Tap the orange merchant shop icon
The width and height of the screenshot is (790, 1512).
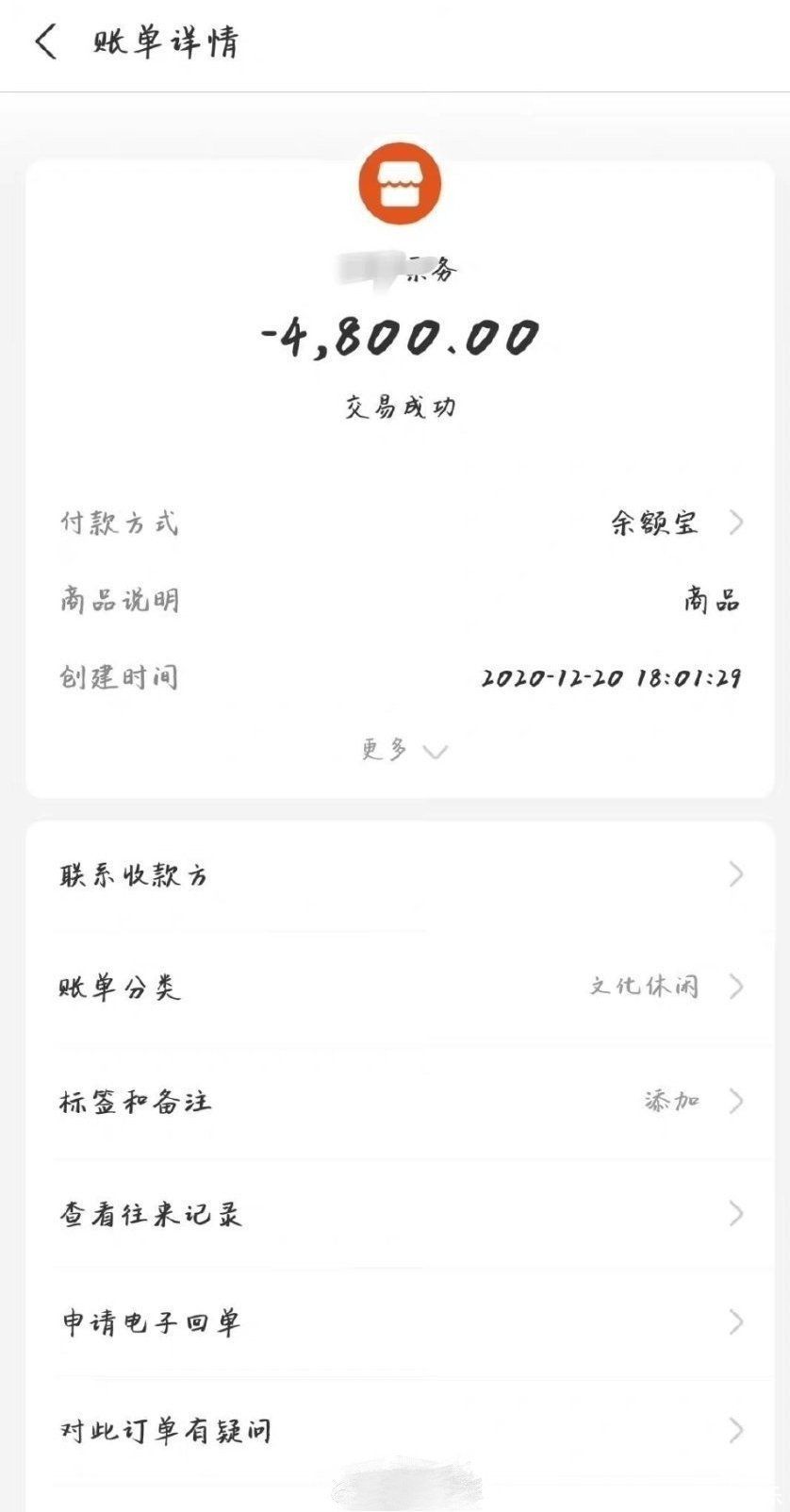point(400,184)
